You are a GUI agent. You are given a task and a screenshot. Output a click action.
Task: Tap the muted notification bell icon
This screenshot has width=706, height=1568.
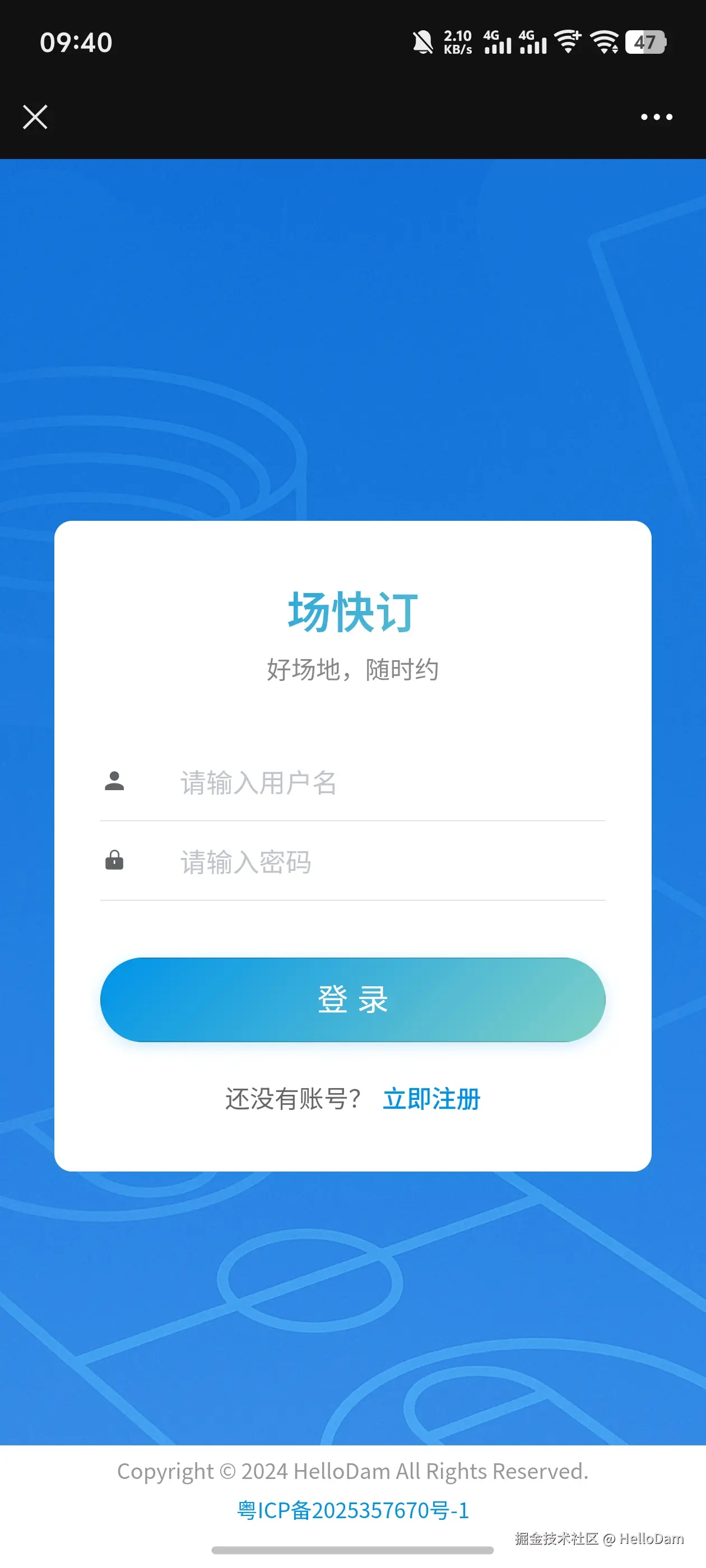point(422,41)
